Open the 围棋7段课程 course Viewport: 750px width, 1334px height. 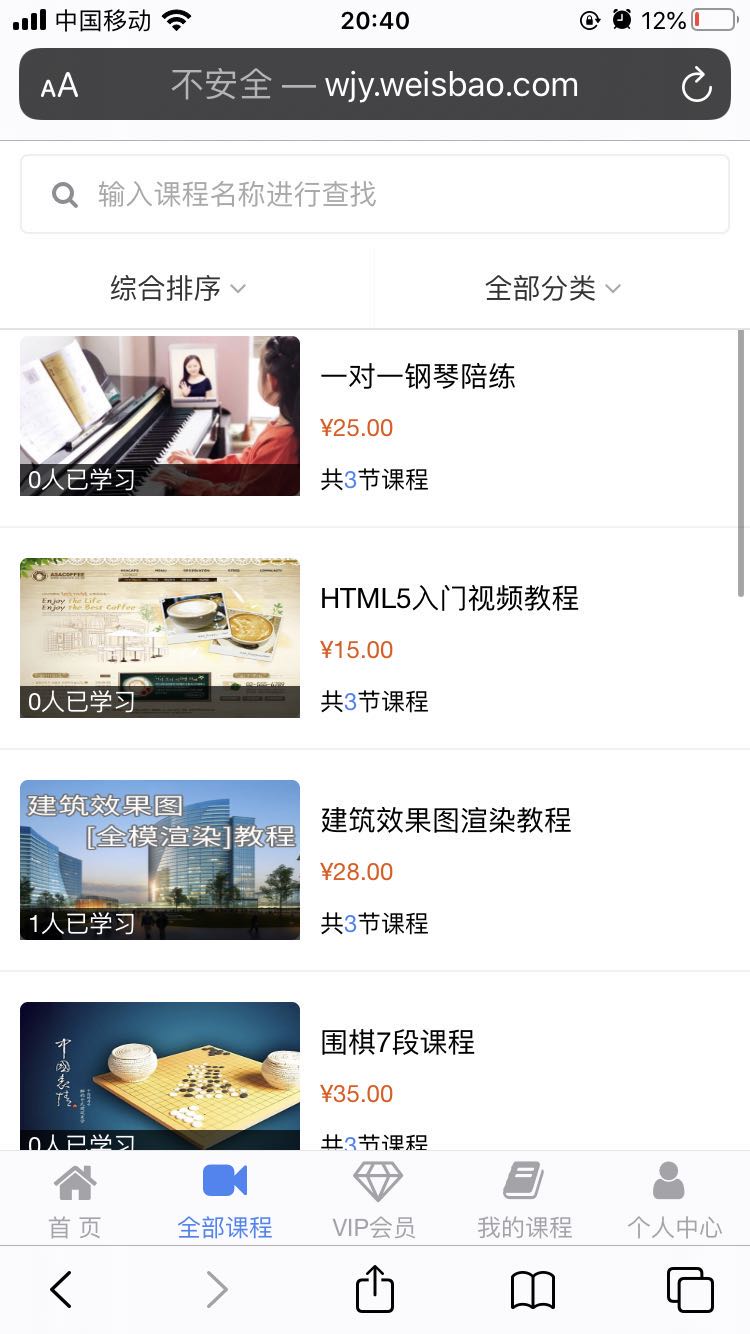click(x=397, y=1043)
